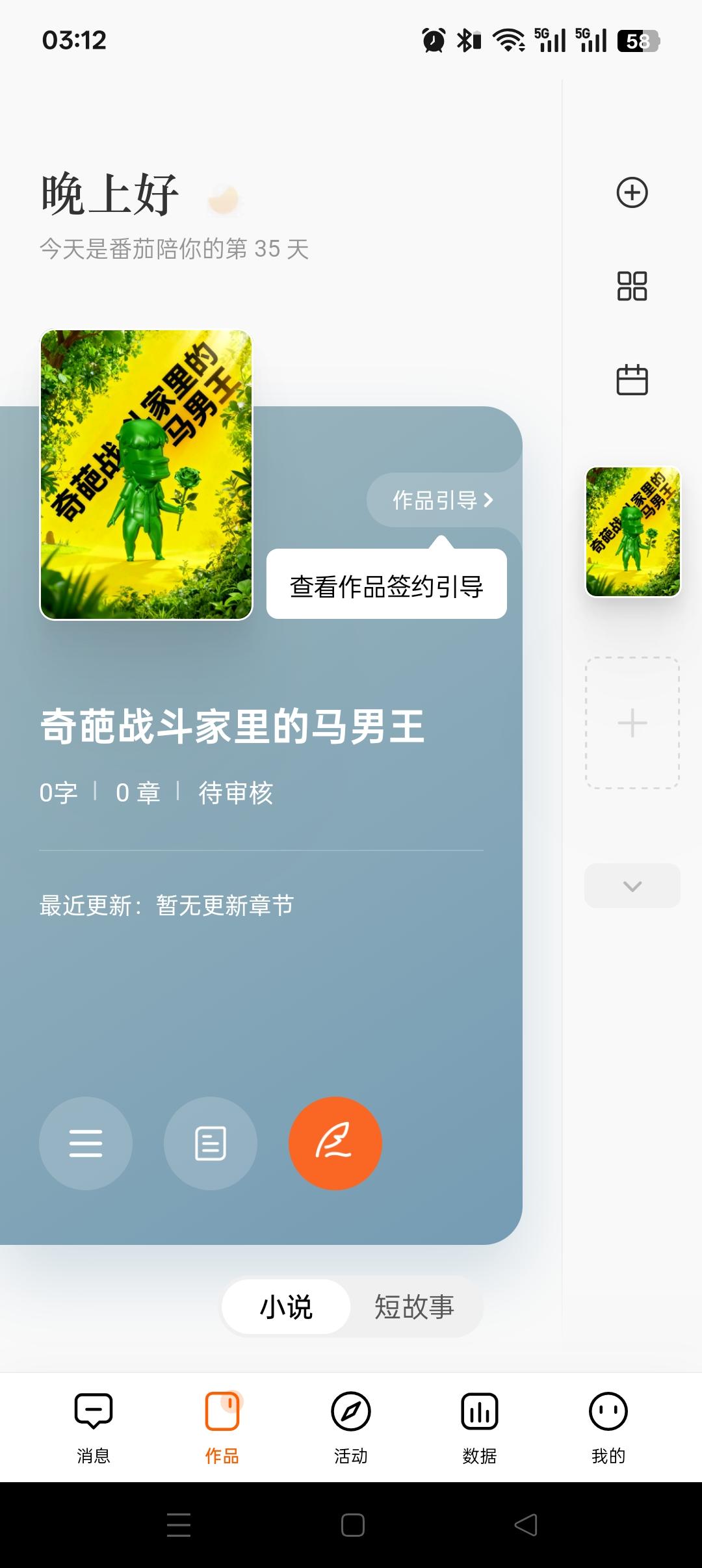Screen dimensions: 702x1568
Task: Tap the orange pen icon to start writing
Action: 335,1144
